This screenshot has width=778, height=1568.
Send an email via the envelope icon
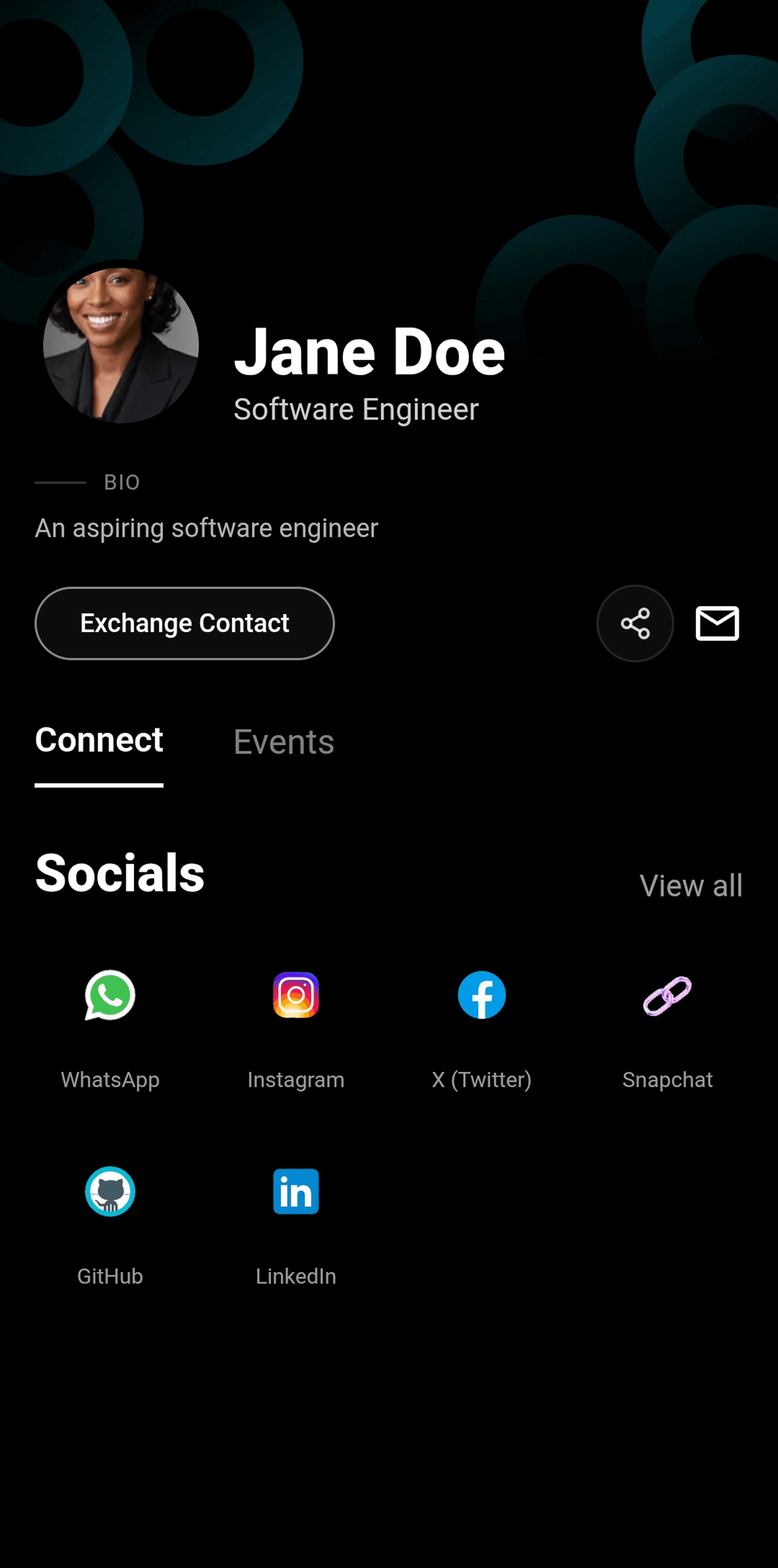pos(717,623)
